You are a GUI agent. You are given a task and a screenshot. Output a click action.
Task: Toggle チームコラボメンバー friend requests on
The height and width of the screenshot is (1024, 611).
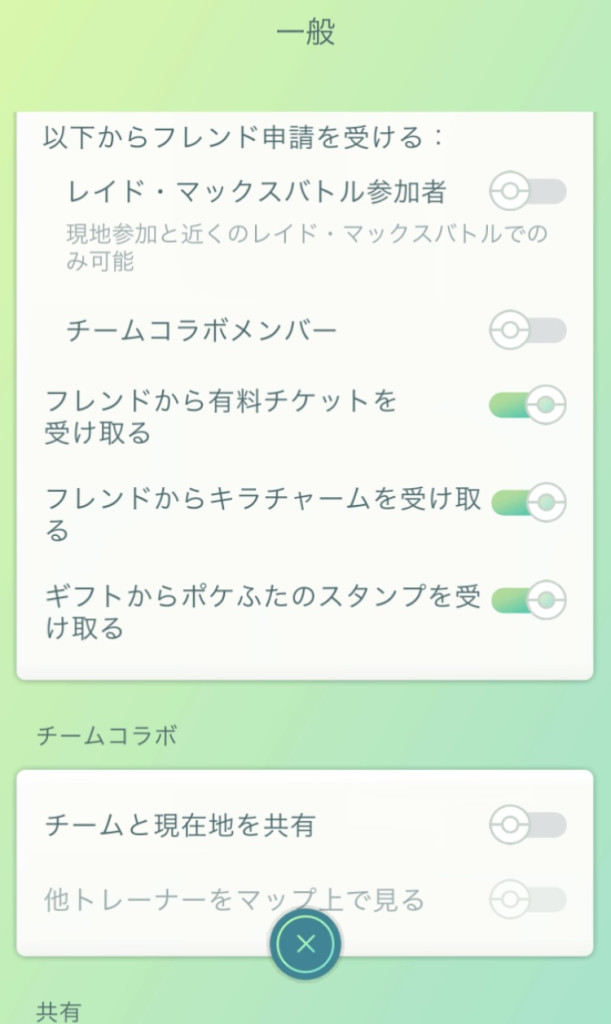tap(528, 329)
